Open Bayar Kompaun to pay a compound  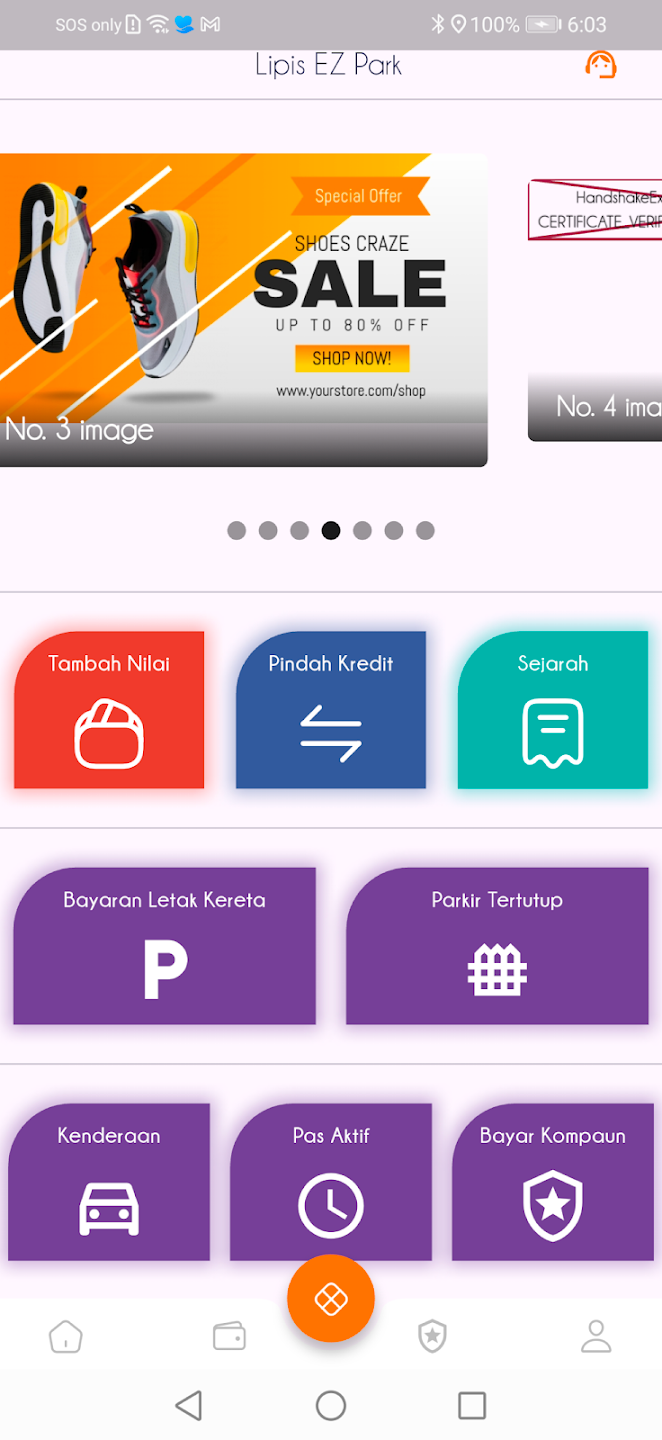(553, 1182)
